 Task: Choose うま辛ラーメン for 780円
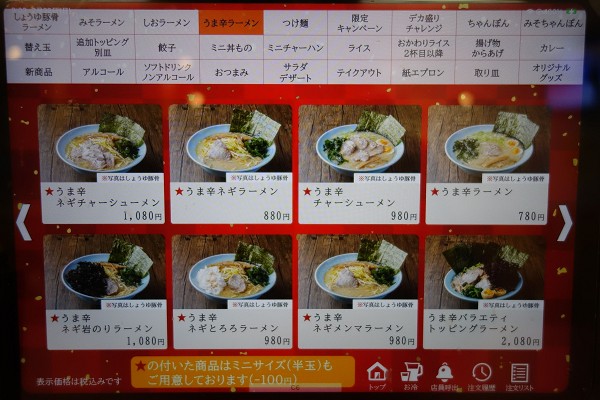click(x=487, y=164)
